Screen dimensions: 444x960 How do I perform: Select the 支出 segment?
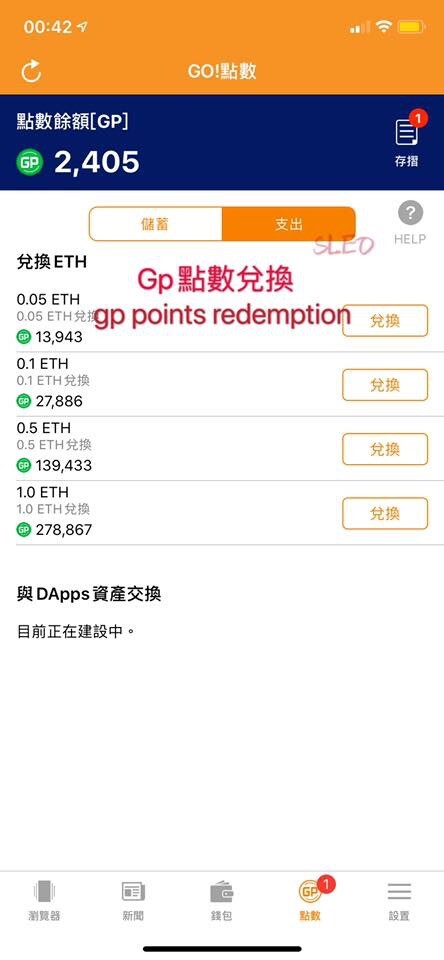288,223
